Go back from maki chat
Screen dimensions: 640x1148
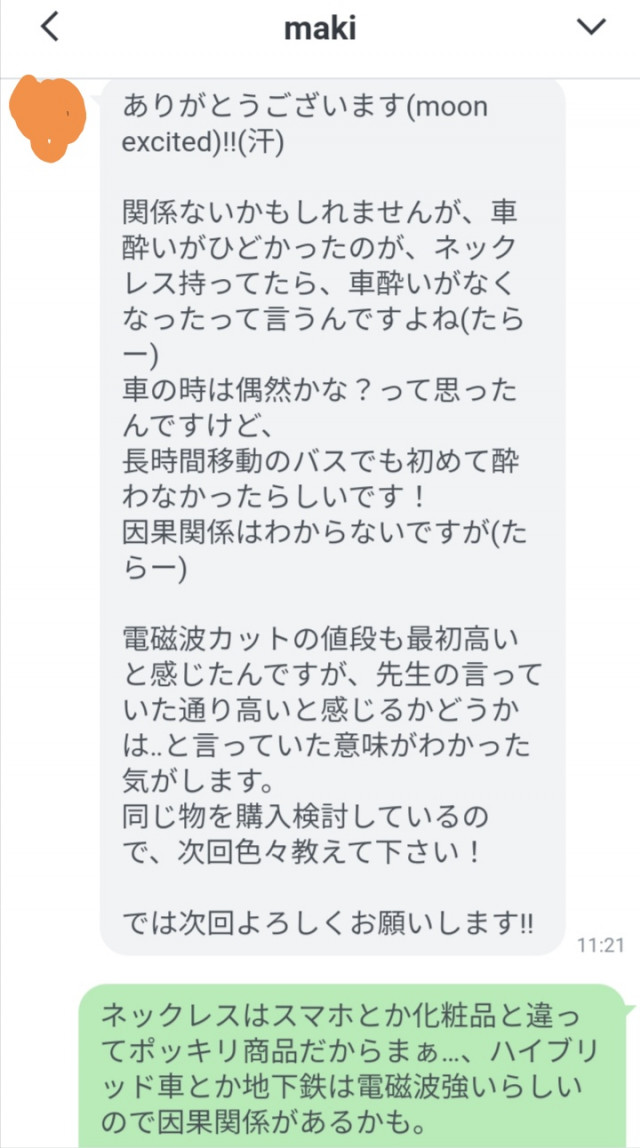pyautogui.click(x=49, y=28)
